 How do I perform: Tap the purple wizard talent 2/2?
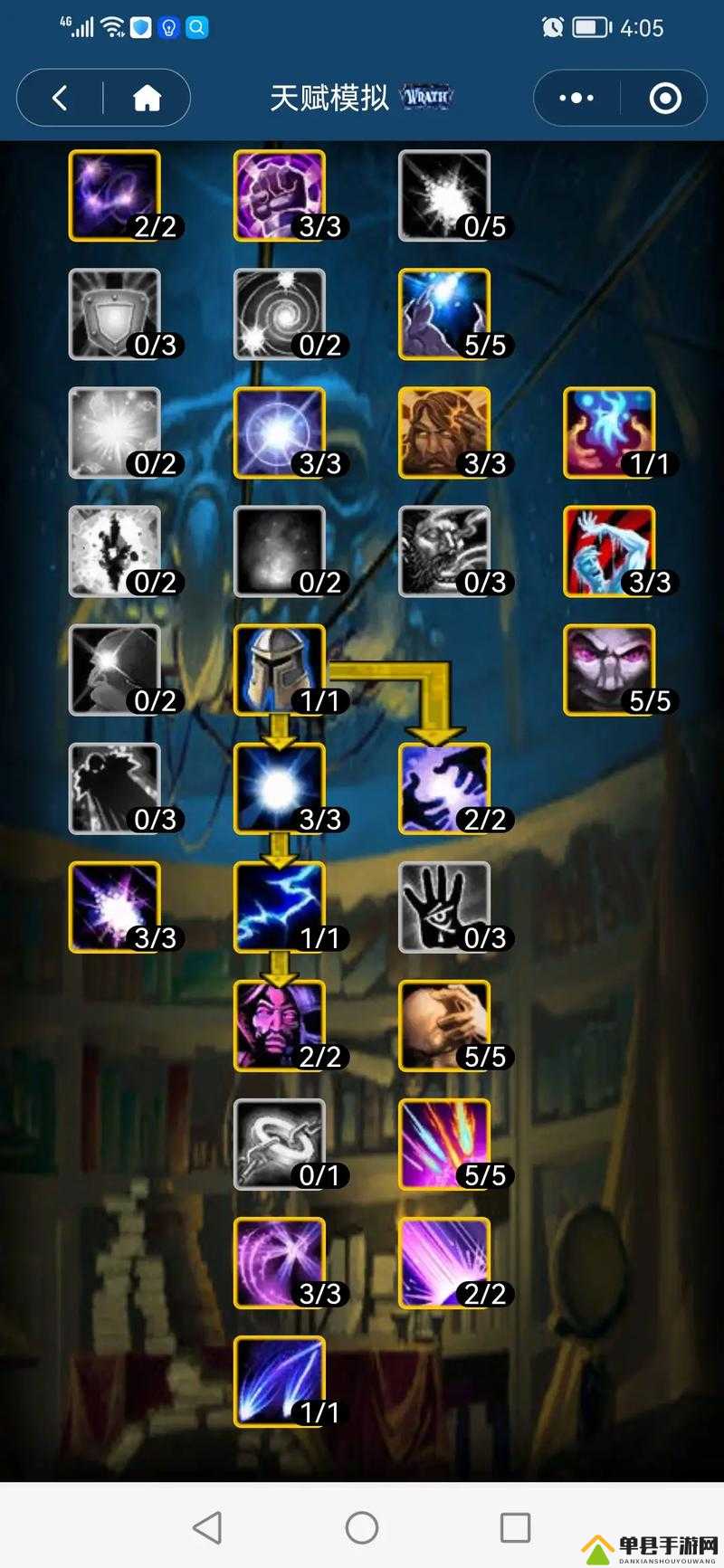point(280,1025)
